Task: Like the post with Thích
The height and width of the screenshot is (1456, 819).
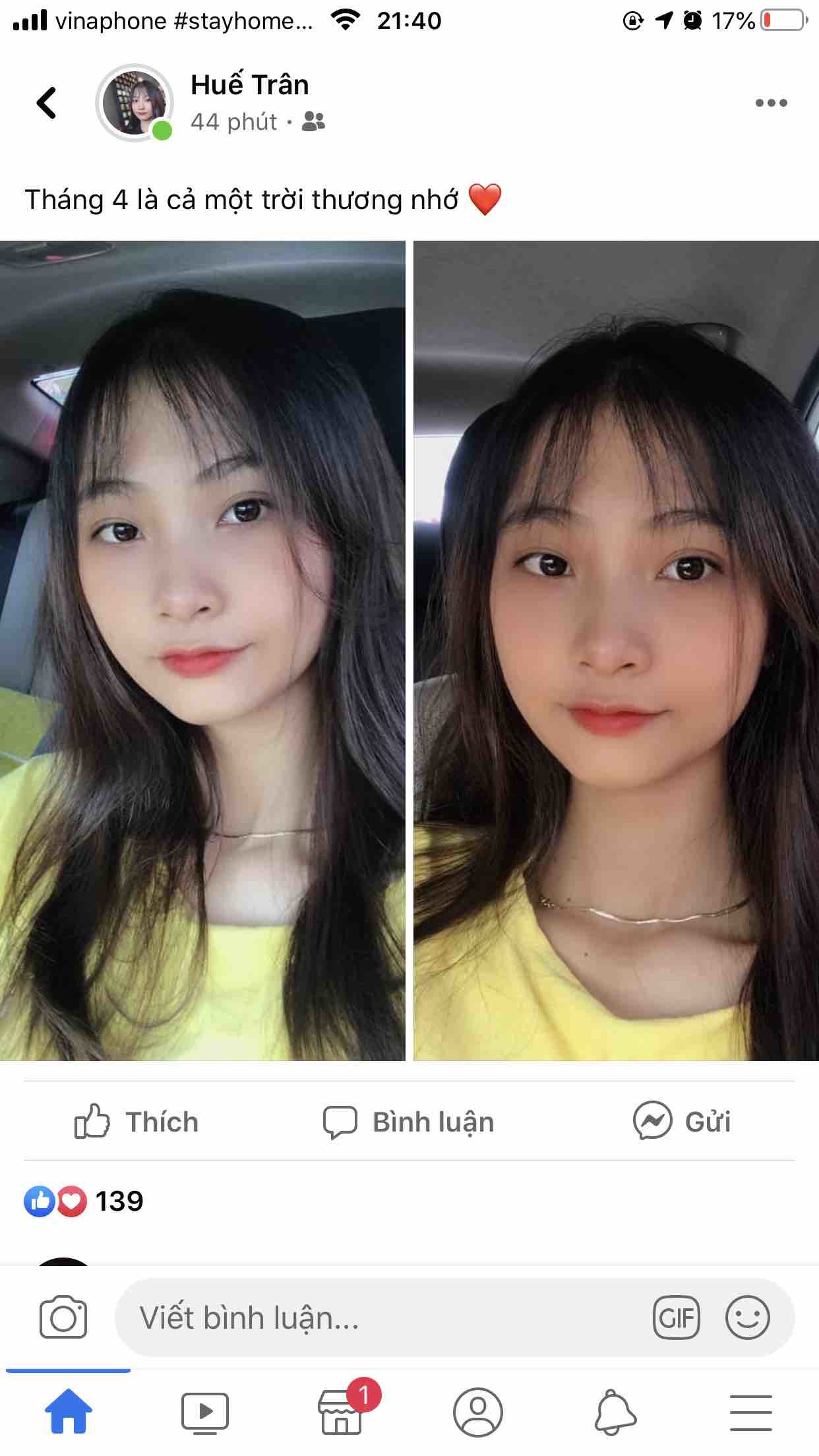Action: click(136, 1122)
